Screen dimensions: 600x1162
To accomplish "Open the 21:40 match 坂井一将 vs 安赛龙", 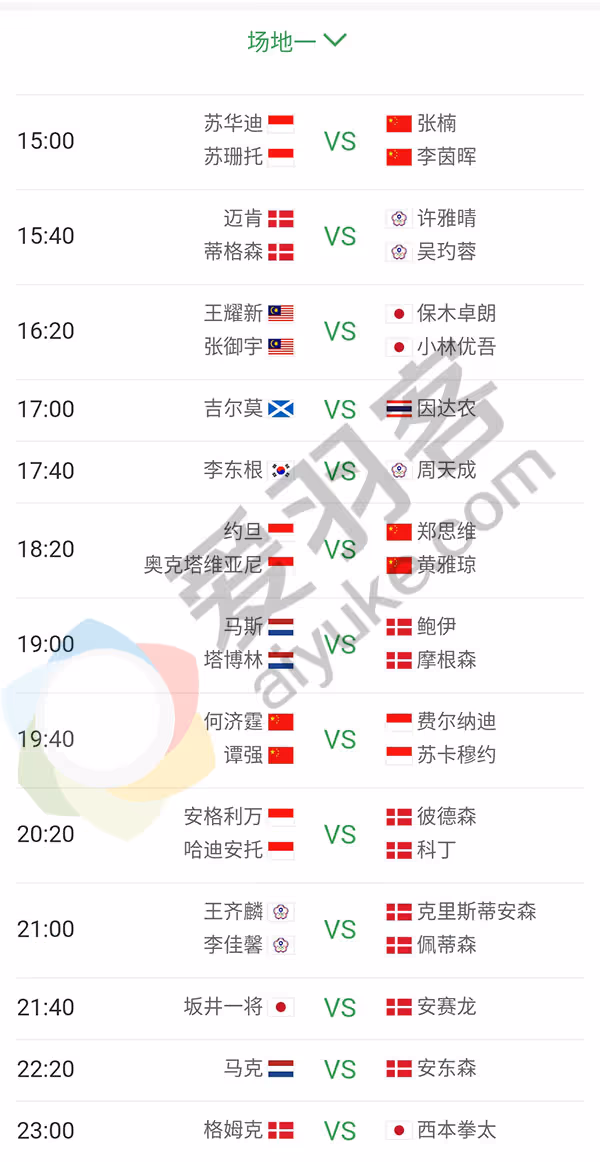I will [300, 1008].
